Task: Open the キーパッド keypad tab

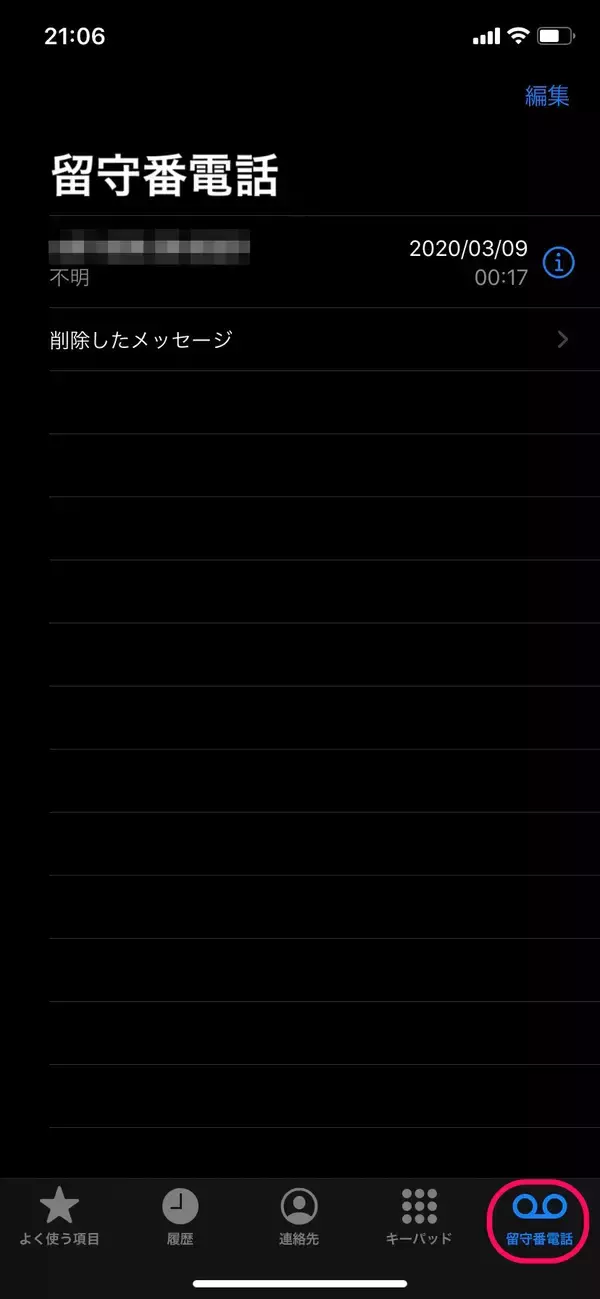Action: pyautogui.click(x=419, y=1217)
